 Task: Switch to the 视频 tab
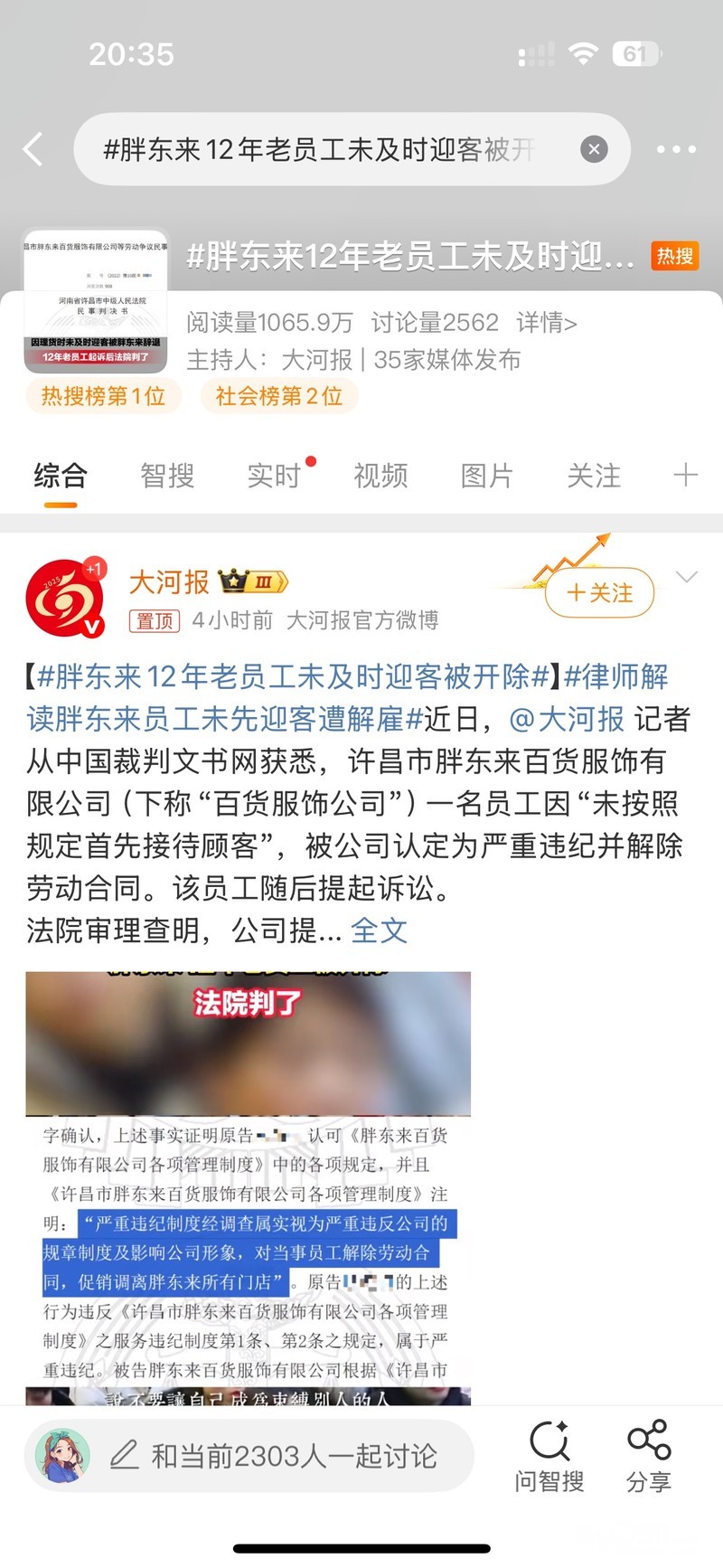click(x=380, y=476)
